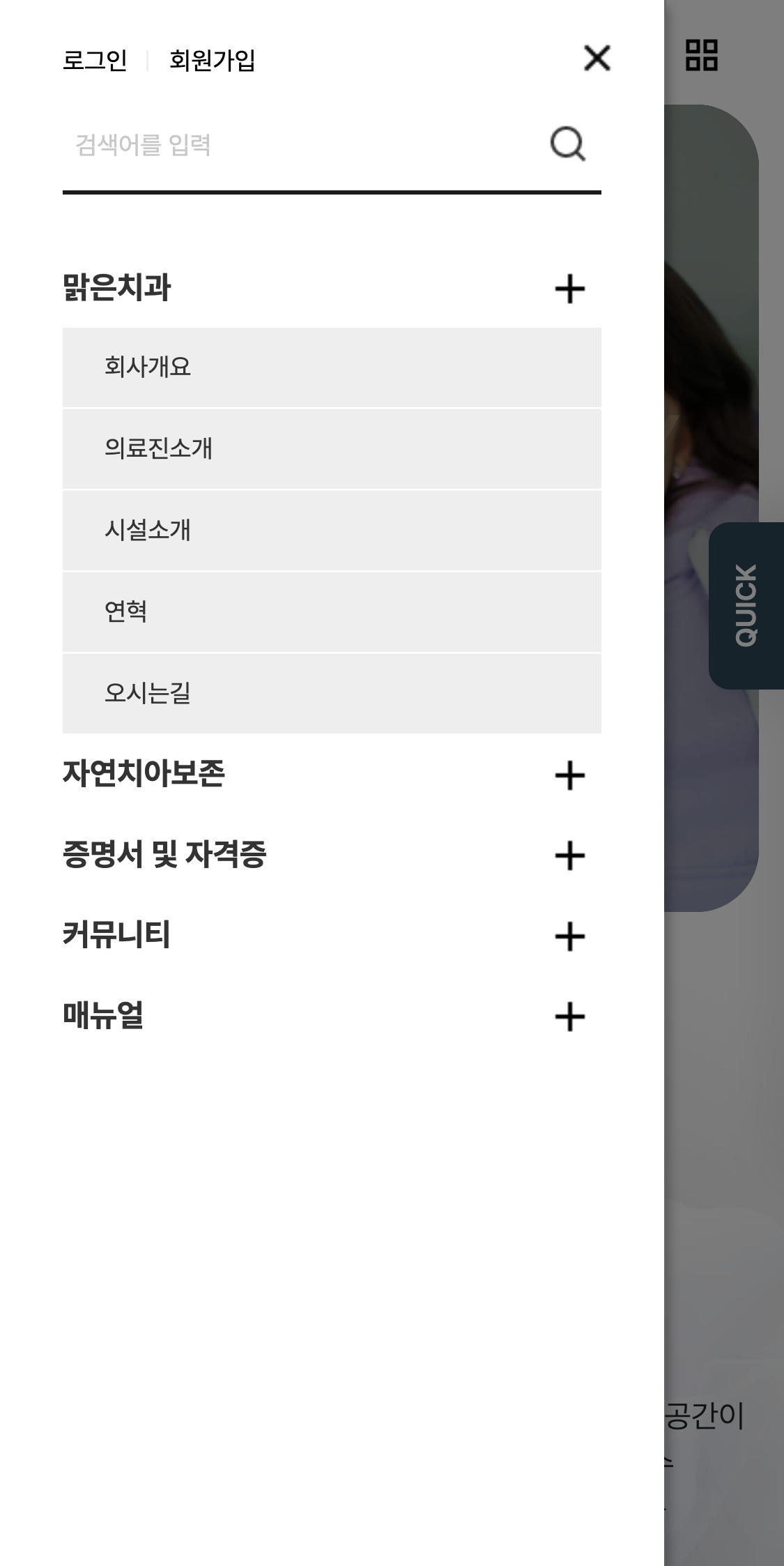Expand 증명서 및 자격증 section
This screenshot has height=1566, width=784.
pyautogui.click(x=569, y=856)
